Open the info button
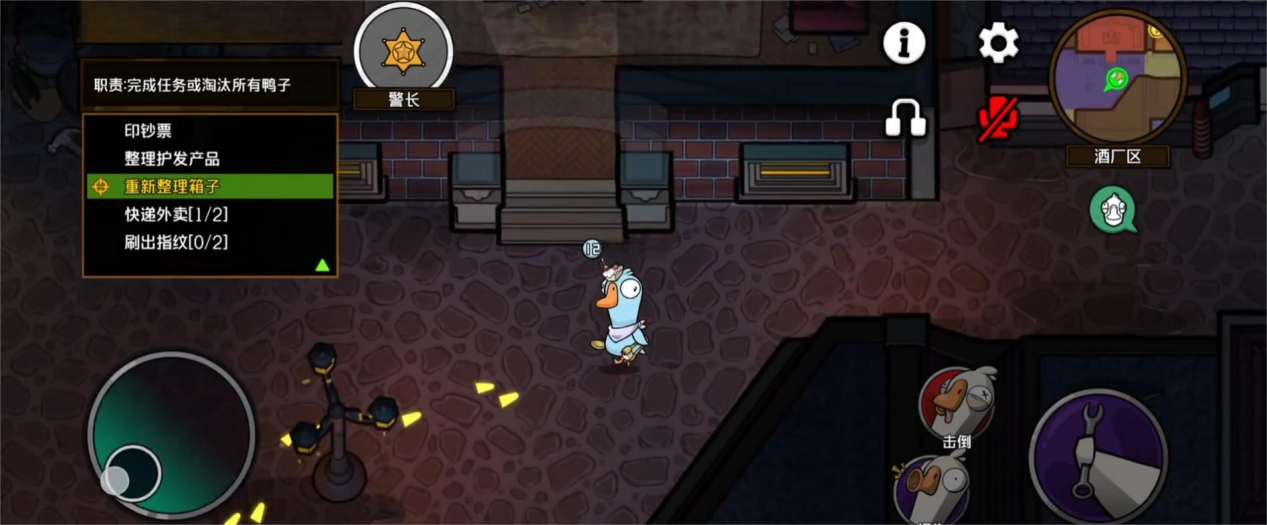The height and width of the screenshot is (525, 1267). tap(903, 44)
